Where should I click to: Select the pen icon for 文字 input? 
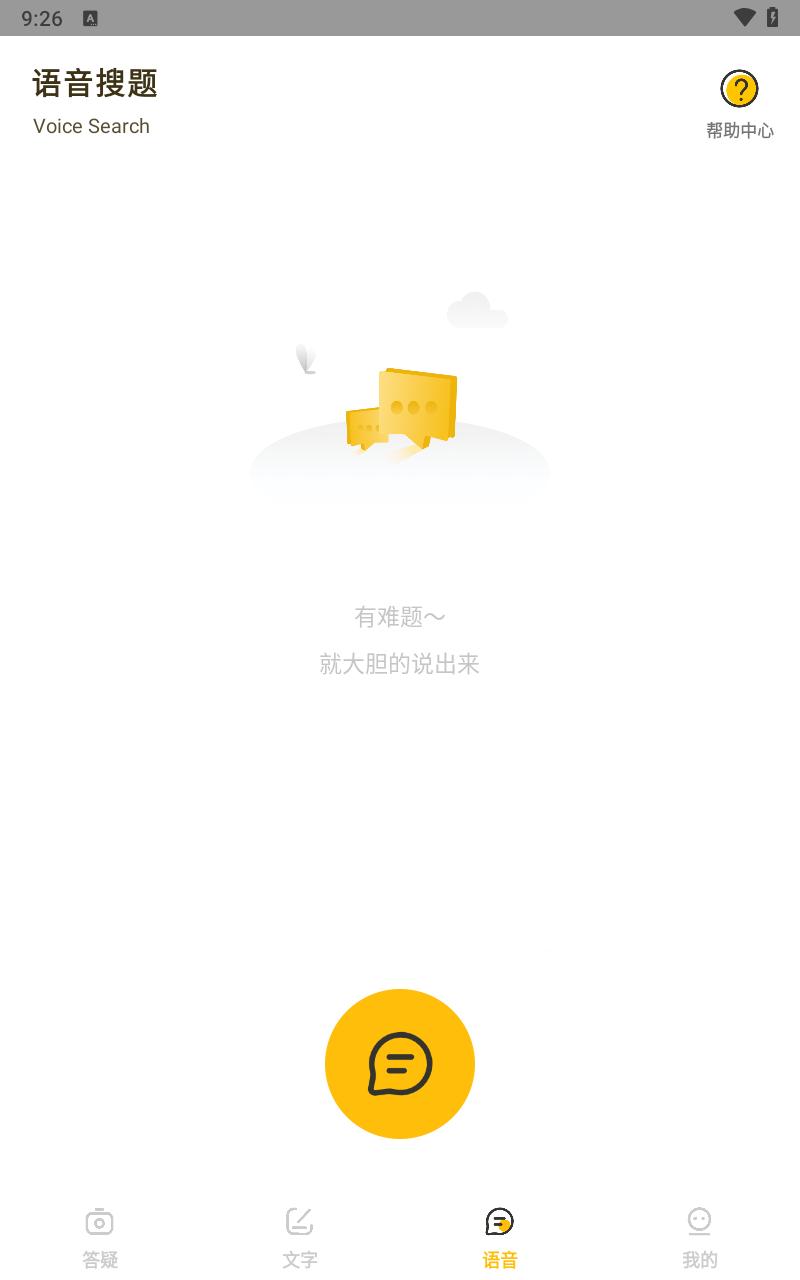click(x=299, y=1221)
